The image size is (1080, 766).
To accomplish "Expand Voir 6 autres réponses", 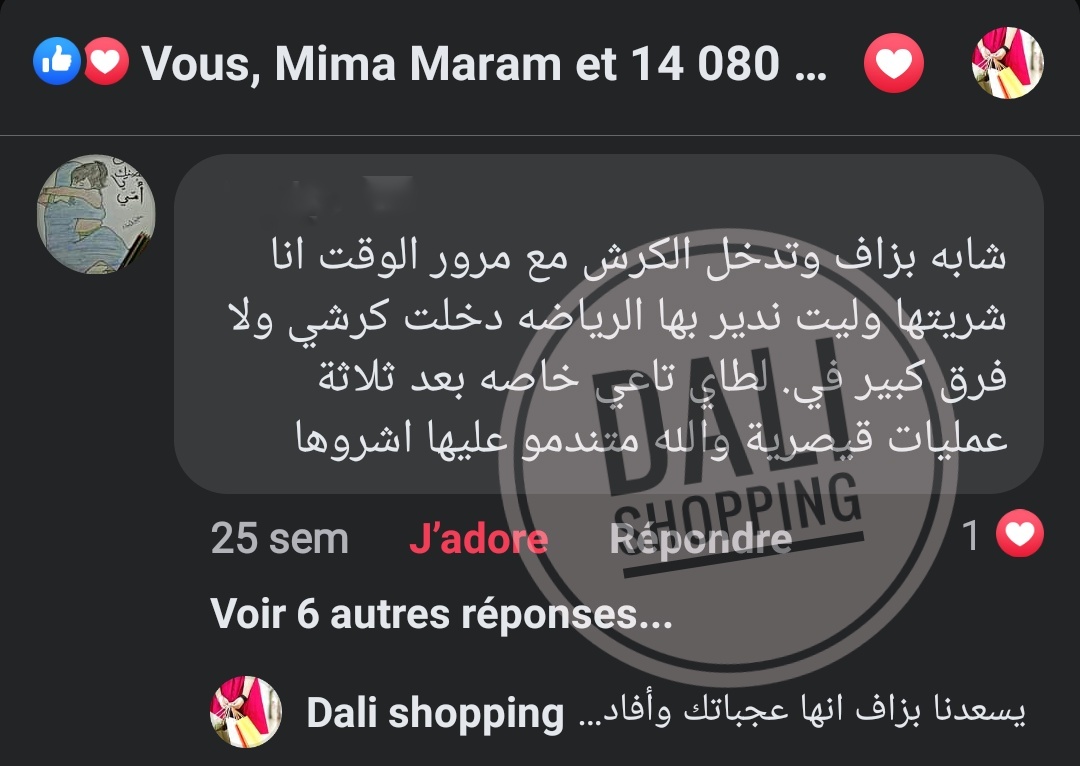I will coord(441,614).
